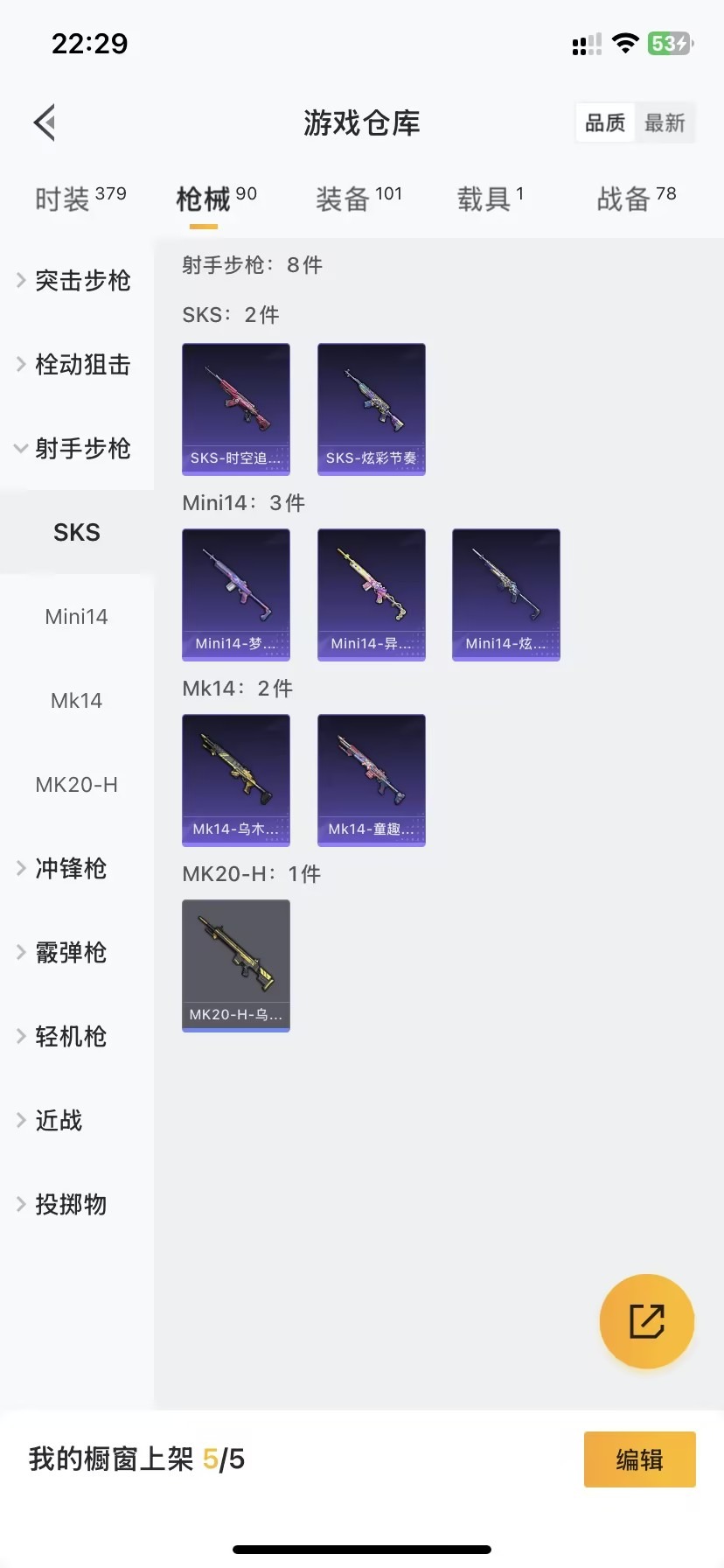Sort by 最新
Image resolution: width=724 pixels, height=1568 pixels.
tap(665, 123)
